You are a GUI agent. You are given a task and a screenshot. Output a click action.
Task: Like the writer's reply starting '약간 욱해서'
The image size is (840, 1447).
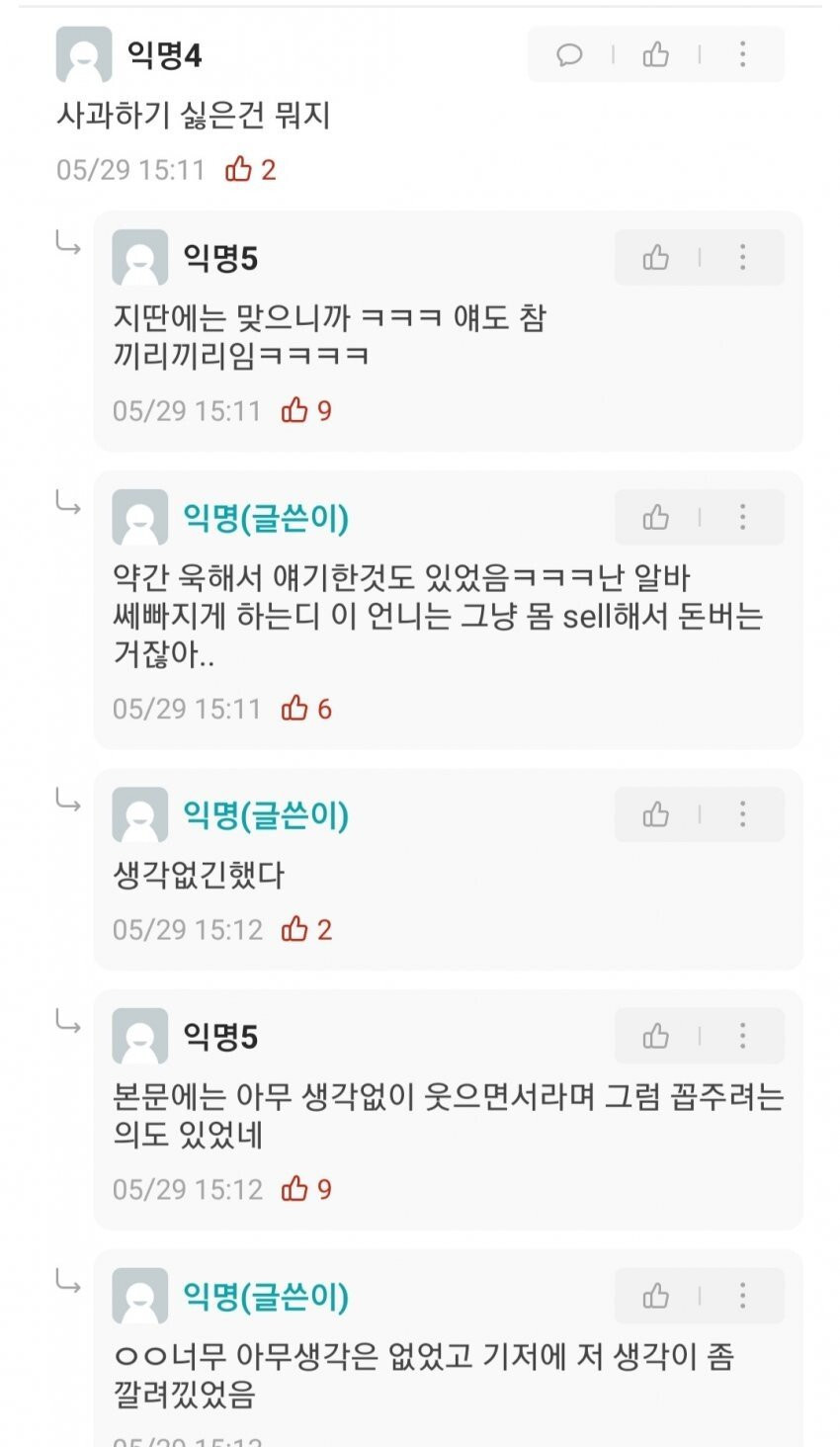coord(656,517)
